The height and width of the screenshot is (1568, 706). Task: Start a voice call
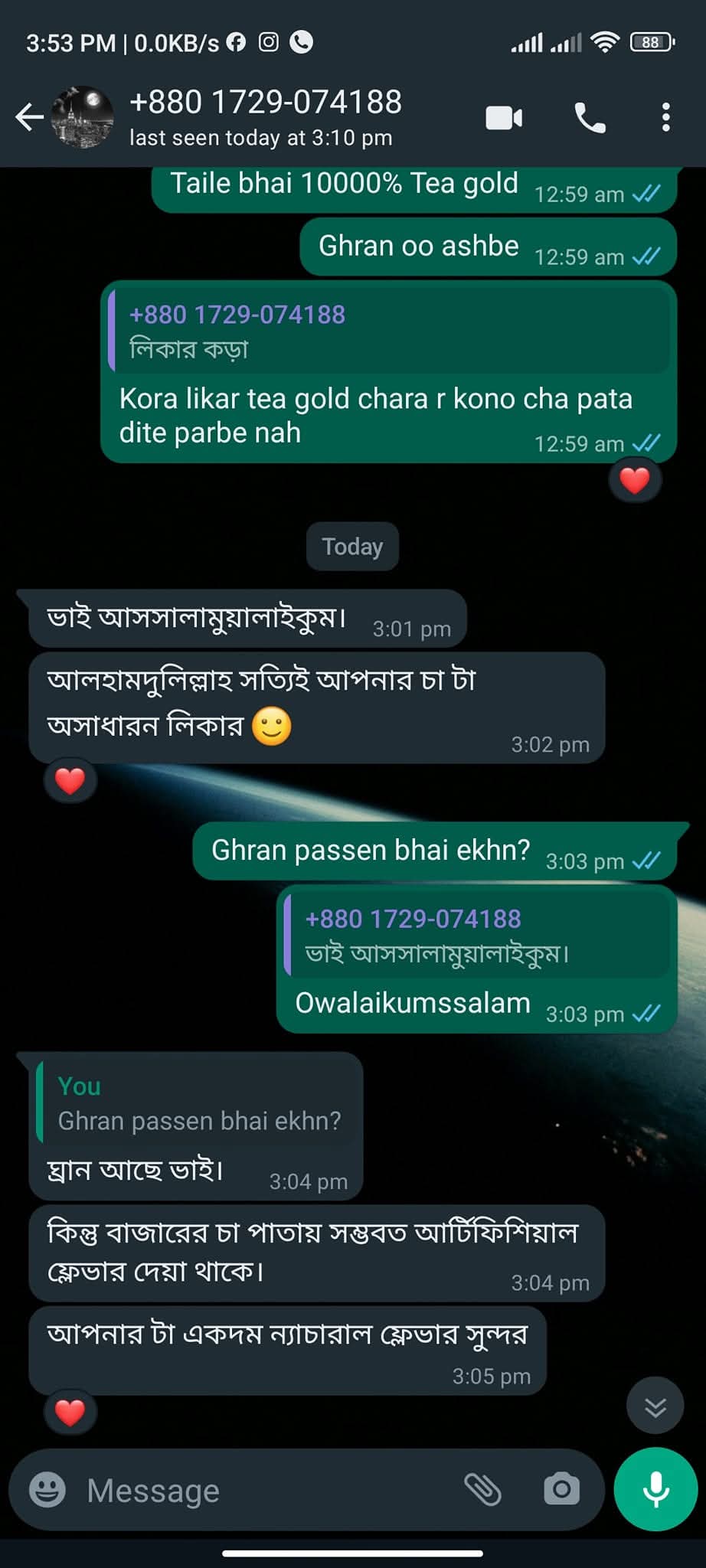tap(590, 118)
